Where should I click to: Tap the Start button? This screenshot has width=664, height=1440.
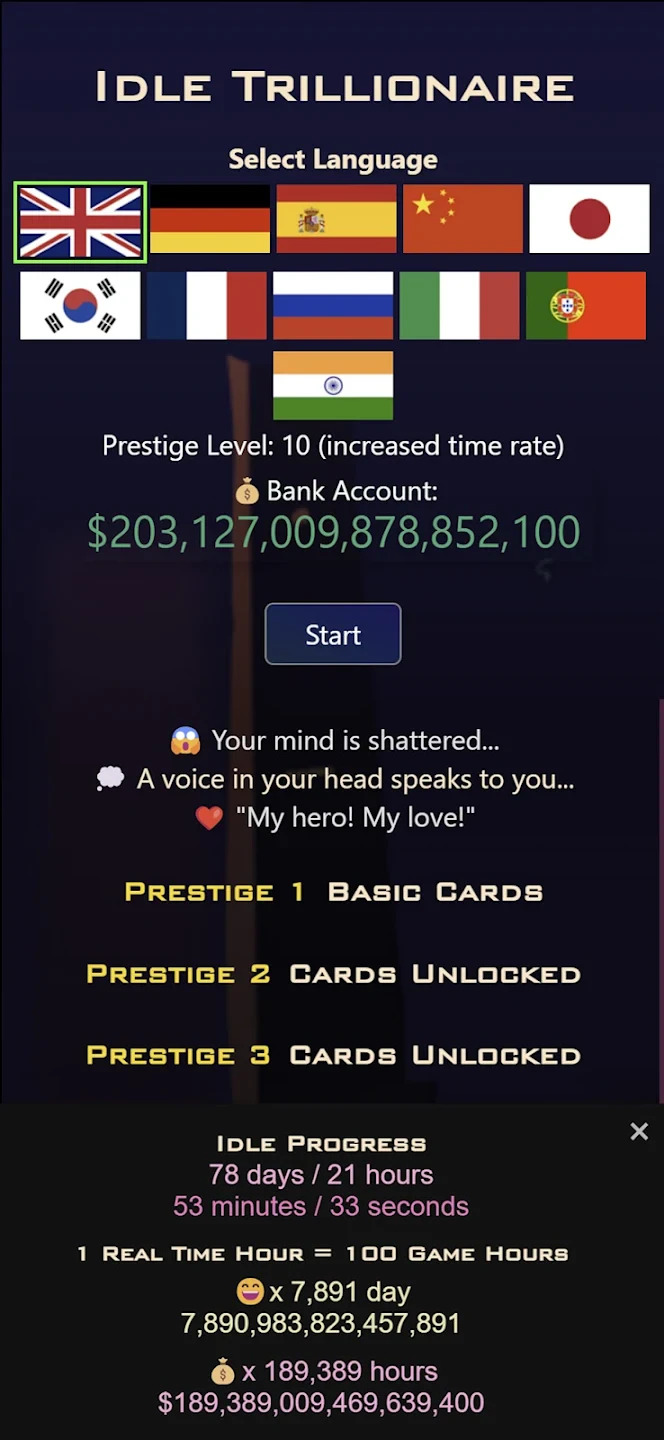333,634
